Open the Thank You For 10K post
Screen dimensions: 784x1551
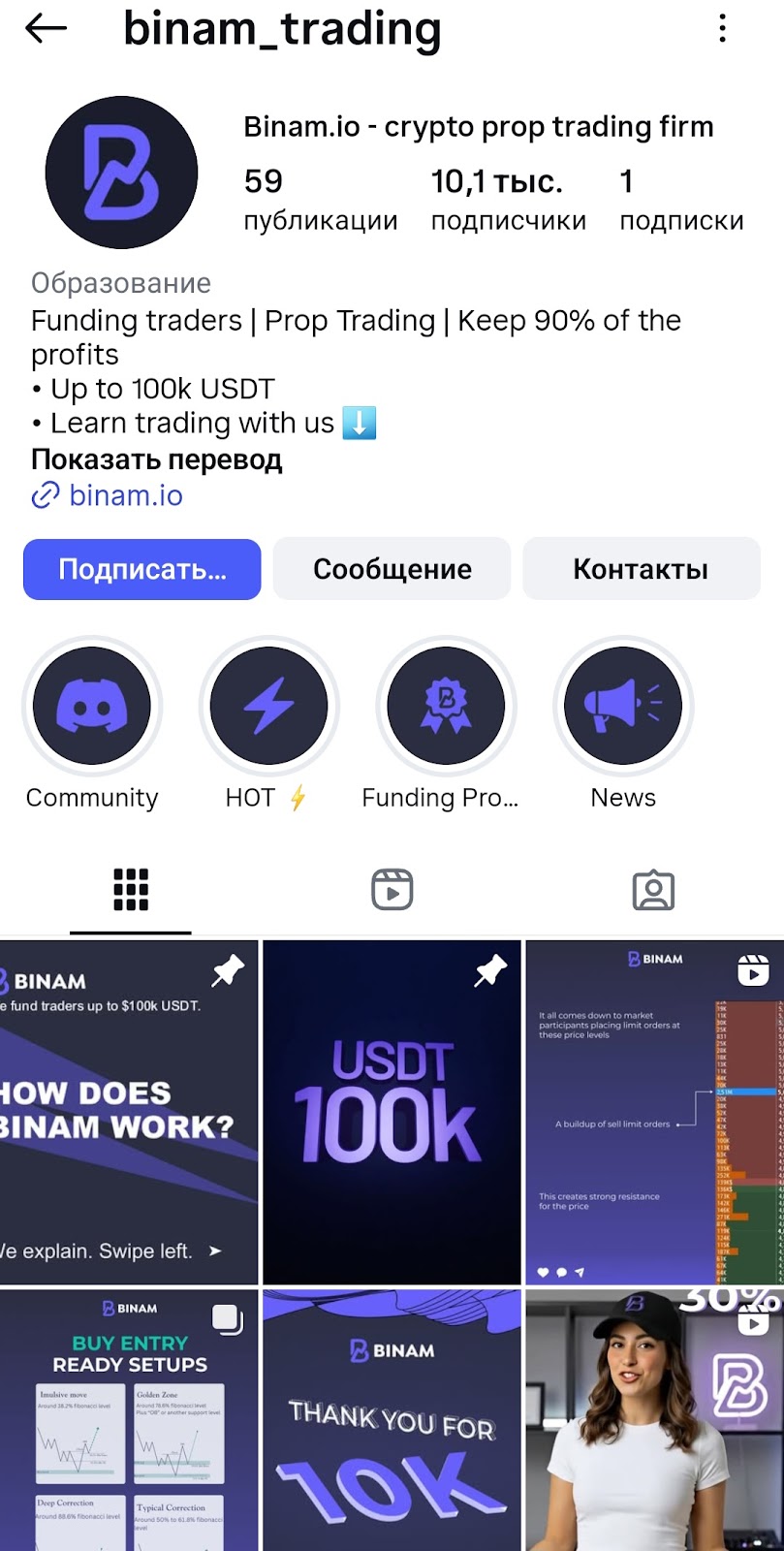click(x=392, y=1420)
